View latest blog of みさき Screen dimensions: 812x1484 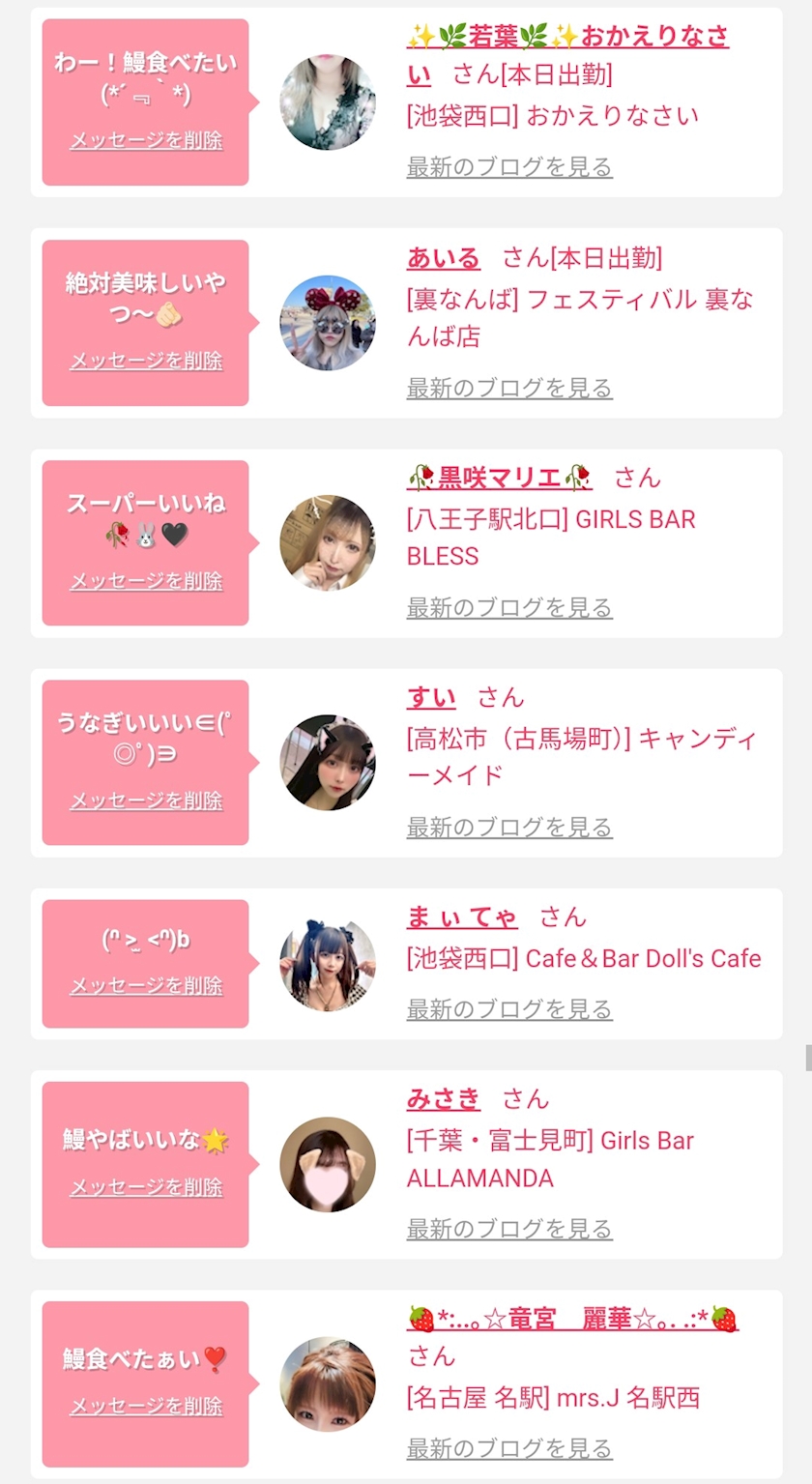(509, 1228)
